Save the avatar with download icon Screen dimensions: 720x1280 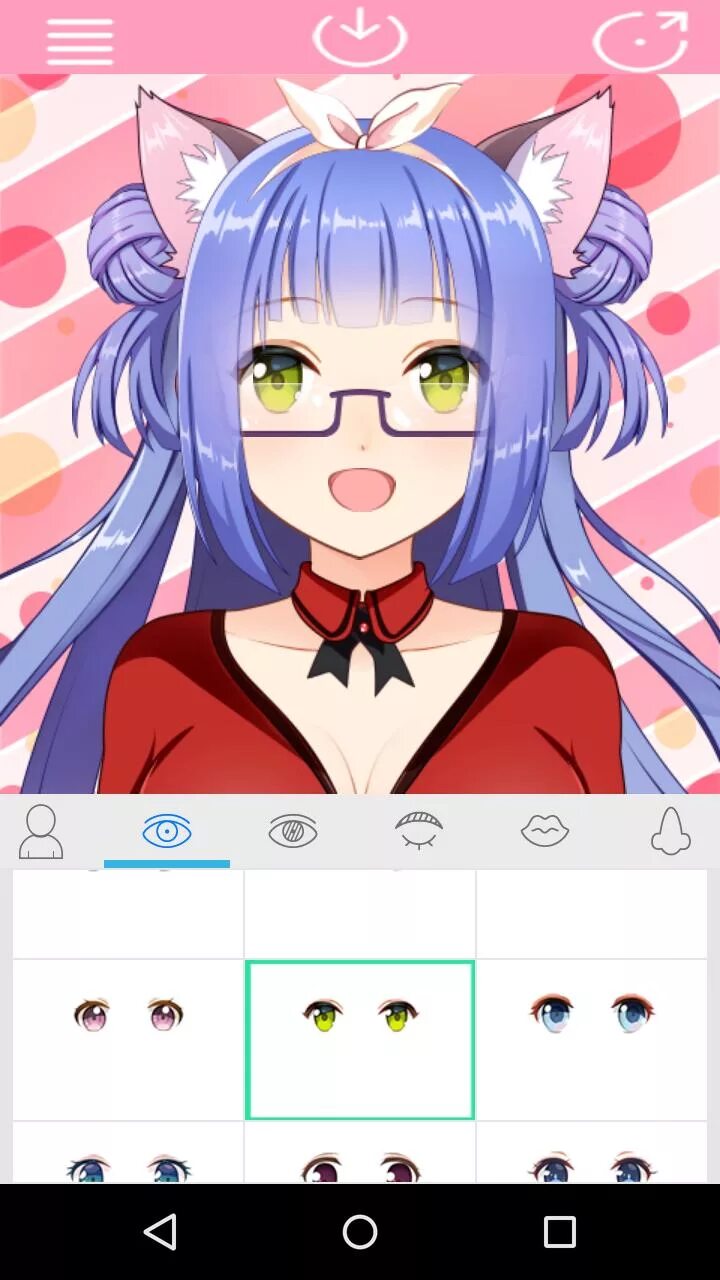360,38
